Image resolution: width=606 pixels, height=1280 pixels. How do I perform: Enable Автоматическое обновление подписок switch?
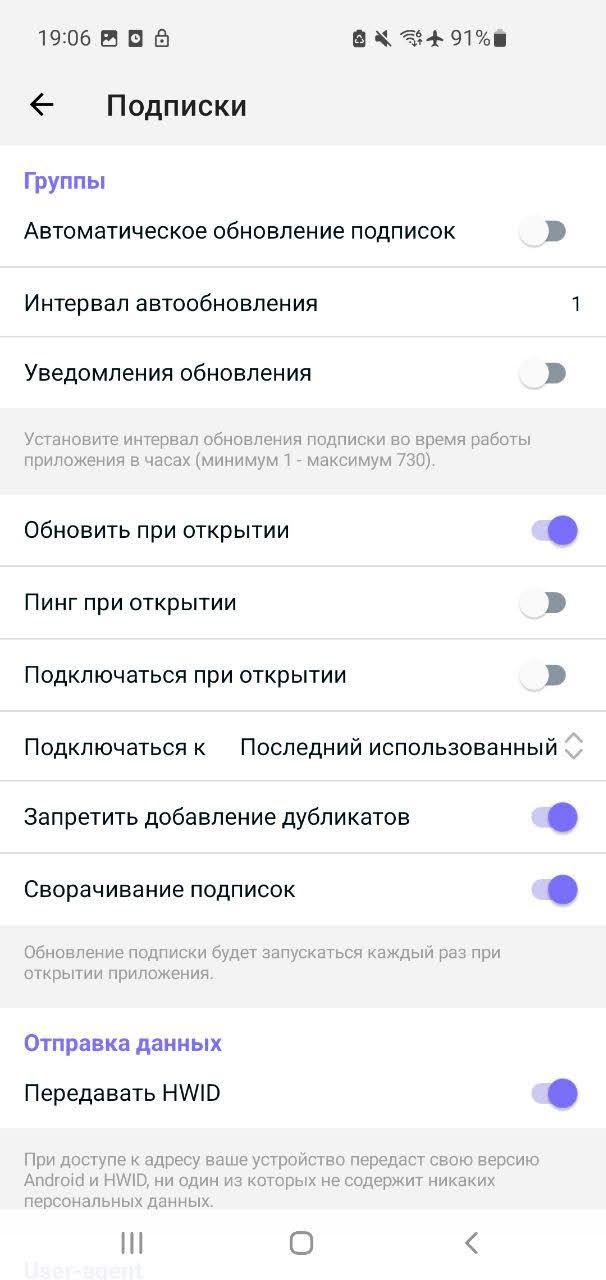544,232
